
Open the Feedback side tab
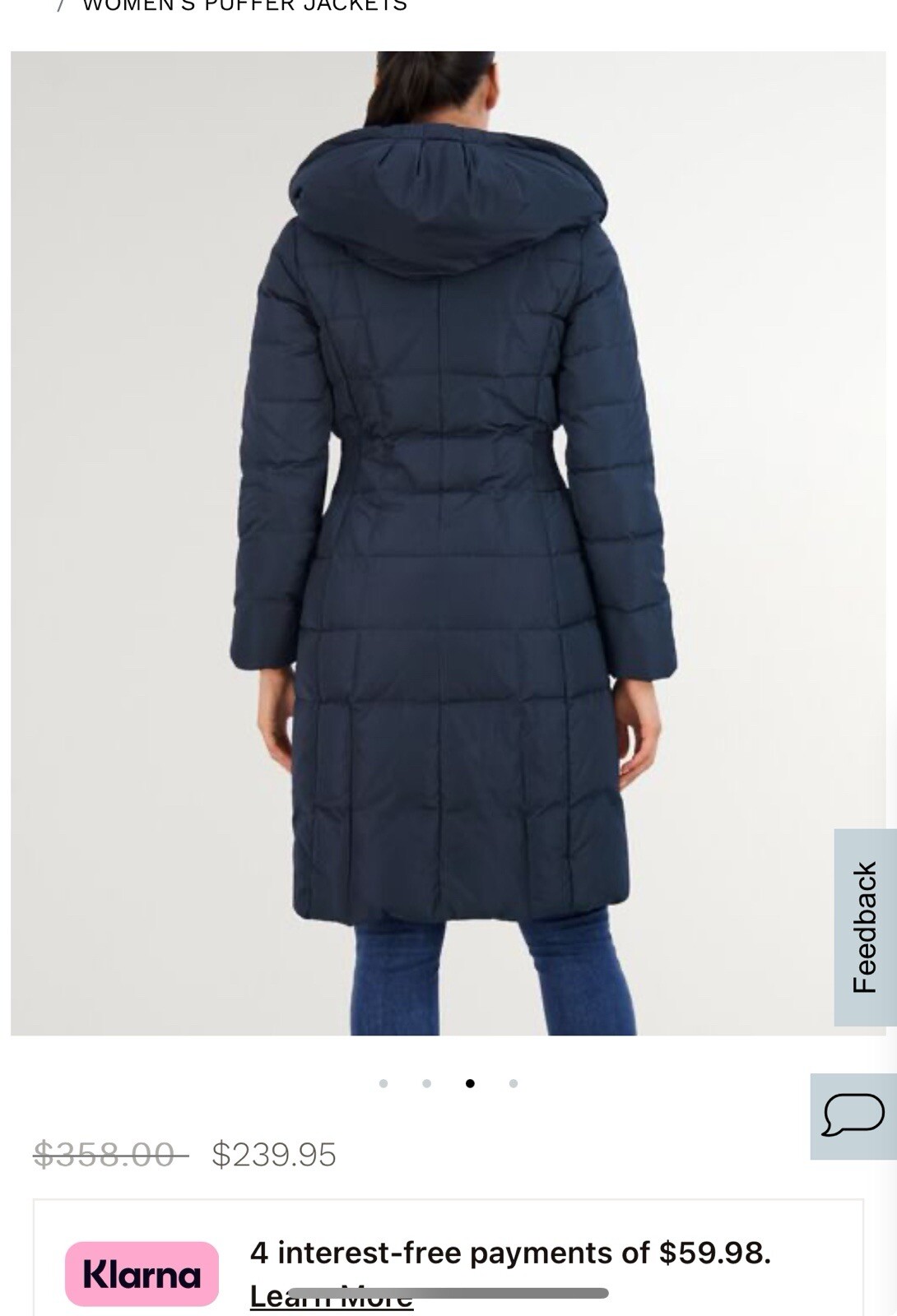[x=865, y=927]
